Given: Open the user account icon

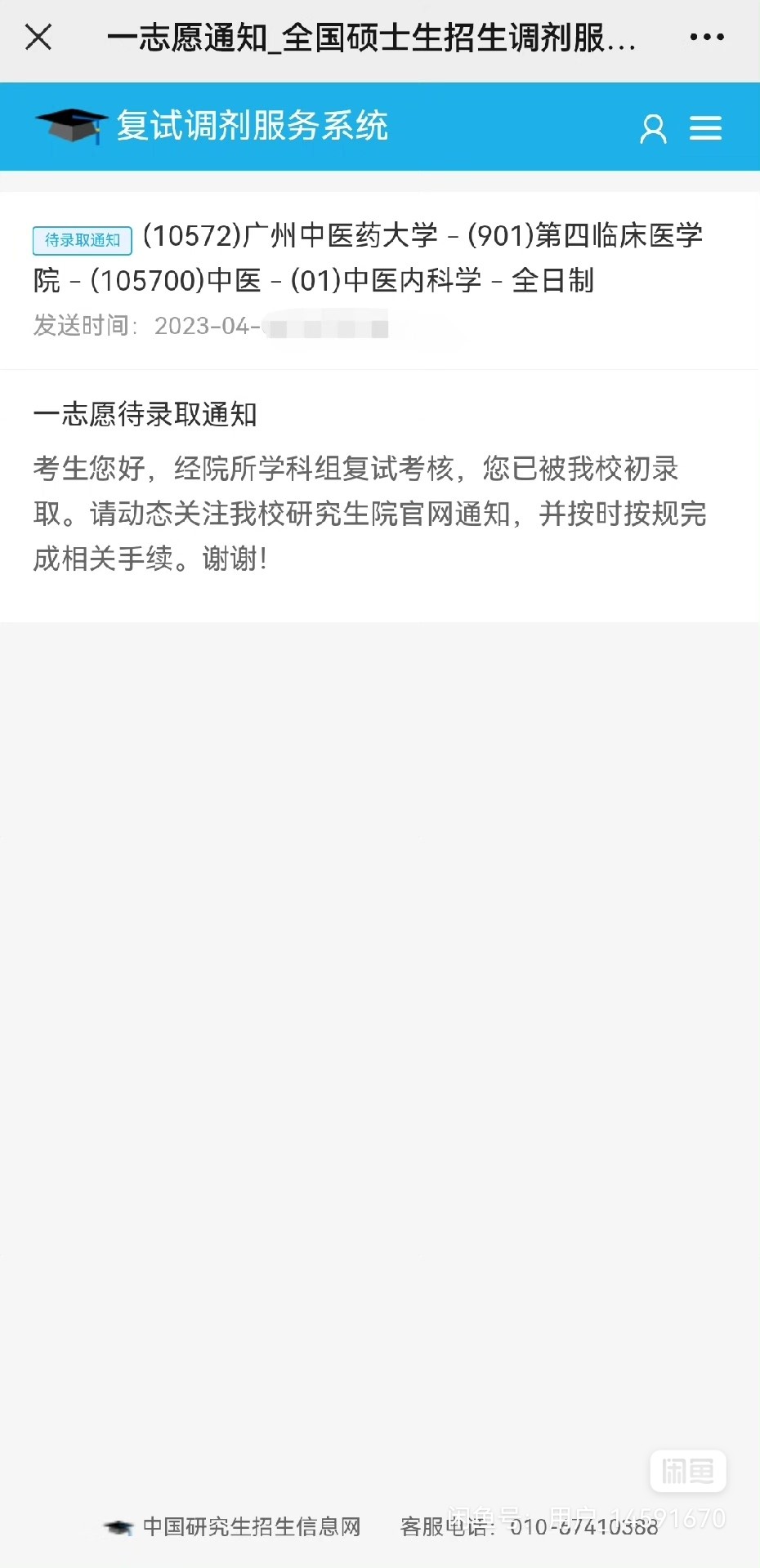Looking at the screenshot, I should tap(653, 128).
